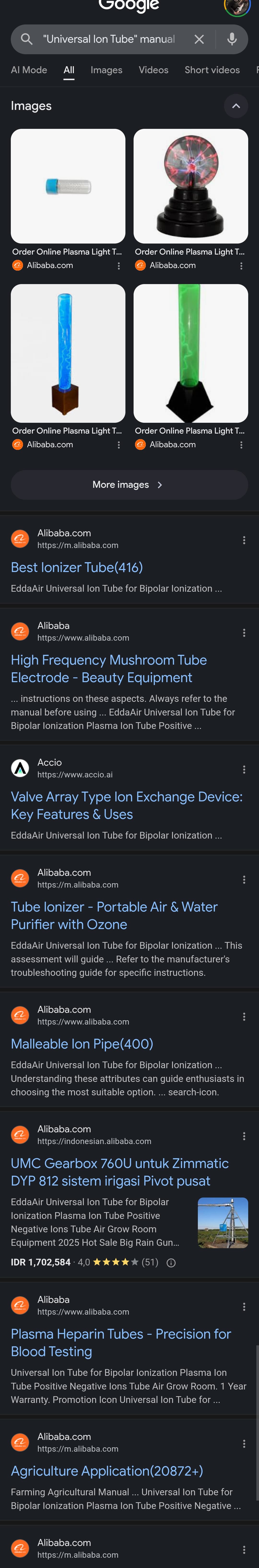Open the Best Ionizer Tube(416) result
The image size is (259, 1568).
coord(77,567)
